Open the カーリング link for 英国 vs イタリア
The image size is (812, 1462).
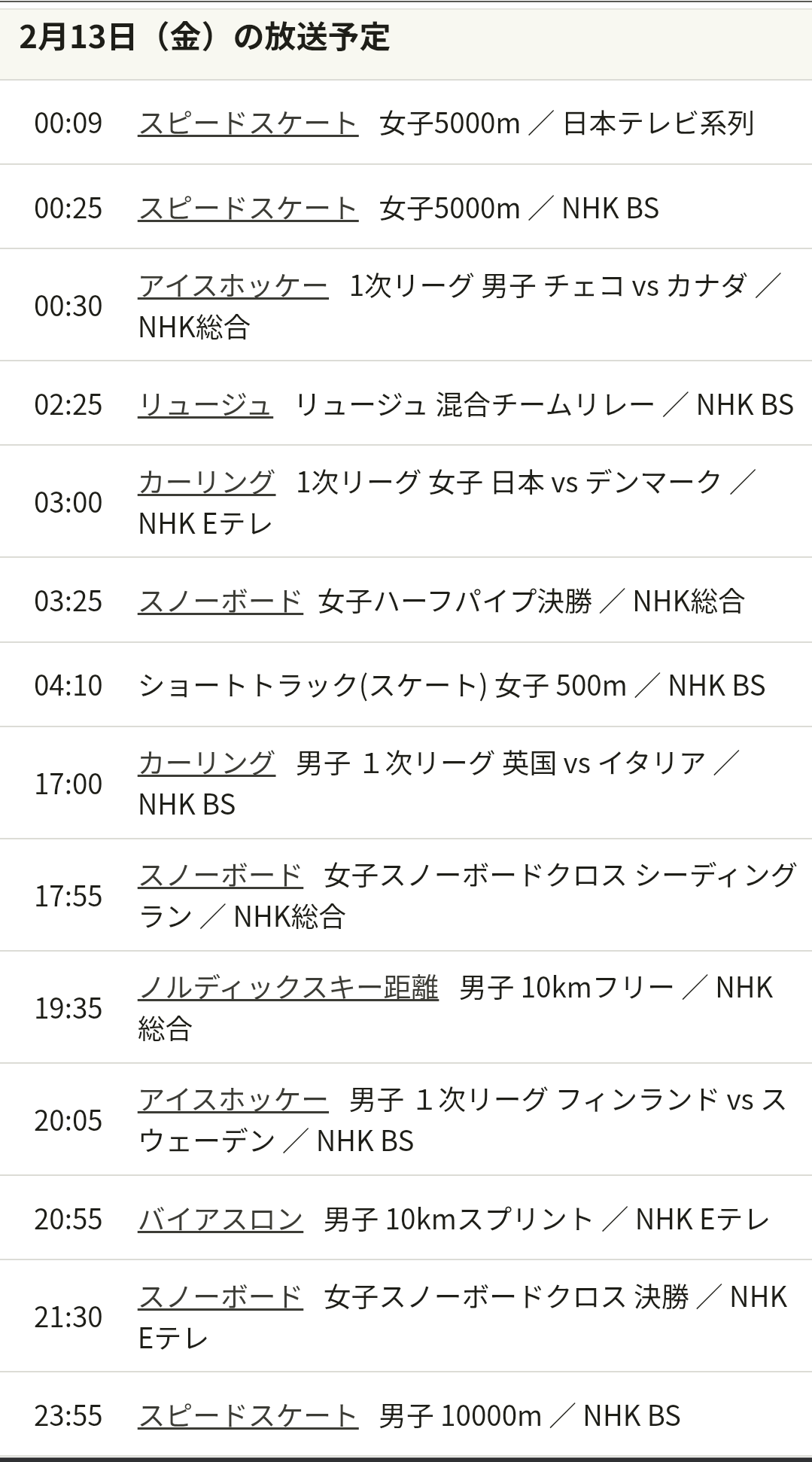pyautogui.click(x=206, y=763)
